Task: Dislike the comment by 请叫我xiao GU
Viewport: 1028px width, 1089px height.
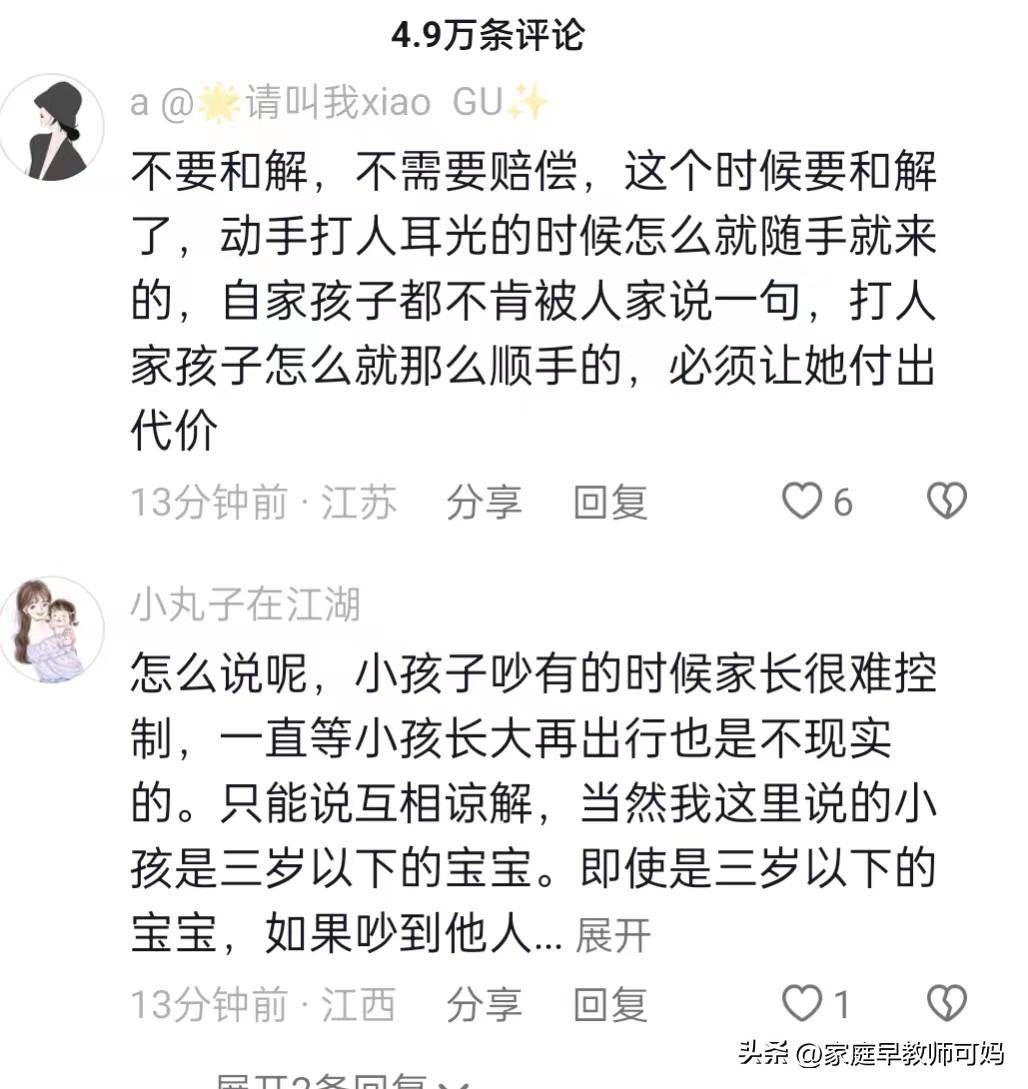Action: pyautogui.click(x=946, y=501)
